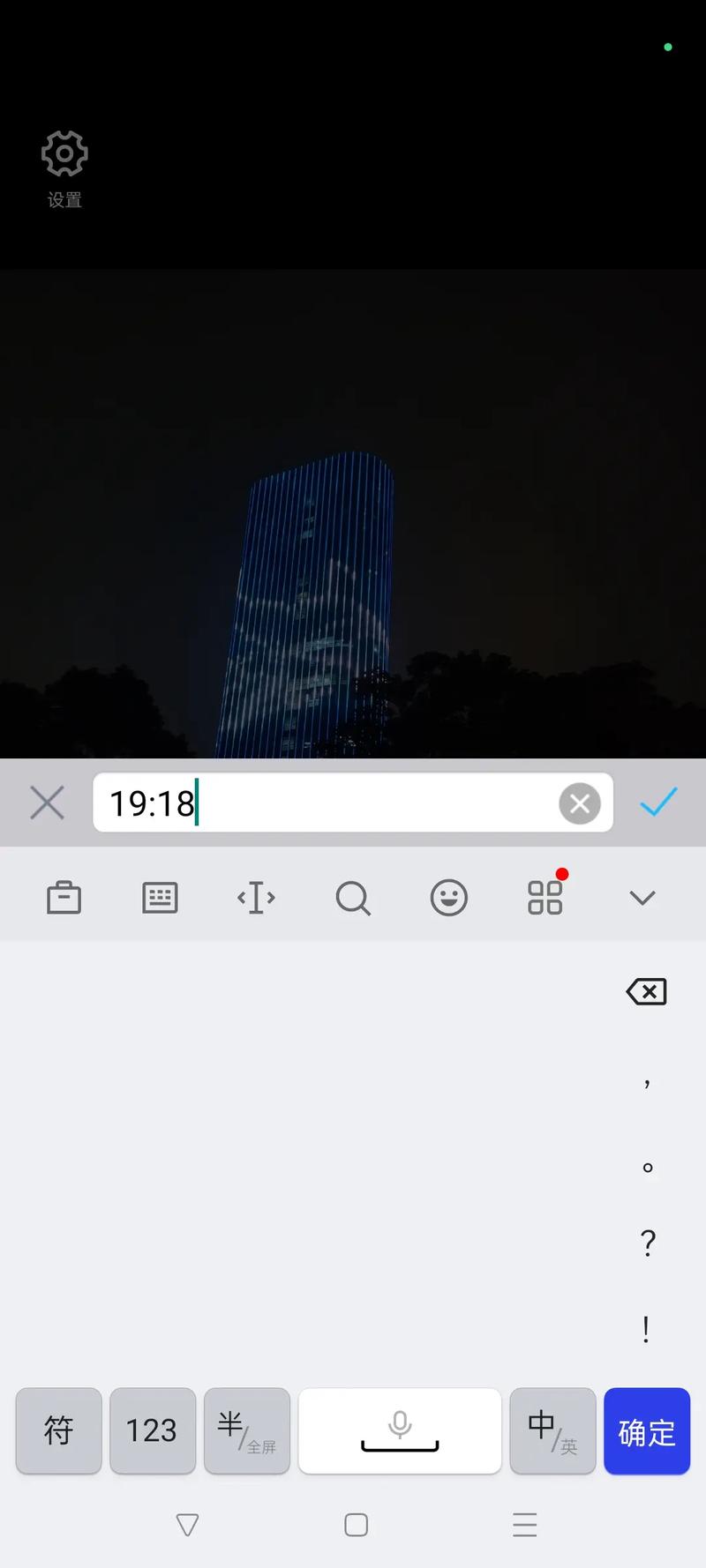Open search from the keyboard toolbar
Image resolution: width=706 pixels, height=1568 pixels.
[352, 897]
